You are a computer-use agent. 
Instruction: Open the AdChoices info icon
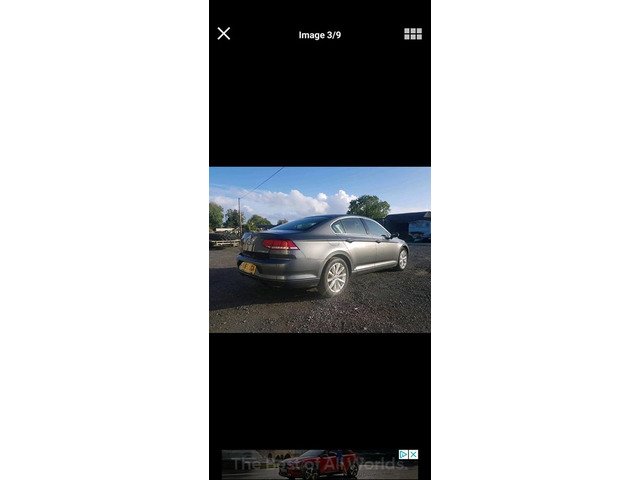[404, 455]
